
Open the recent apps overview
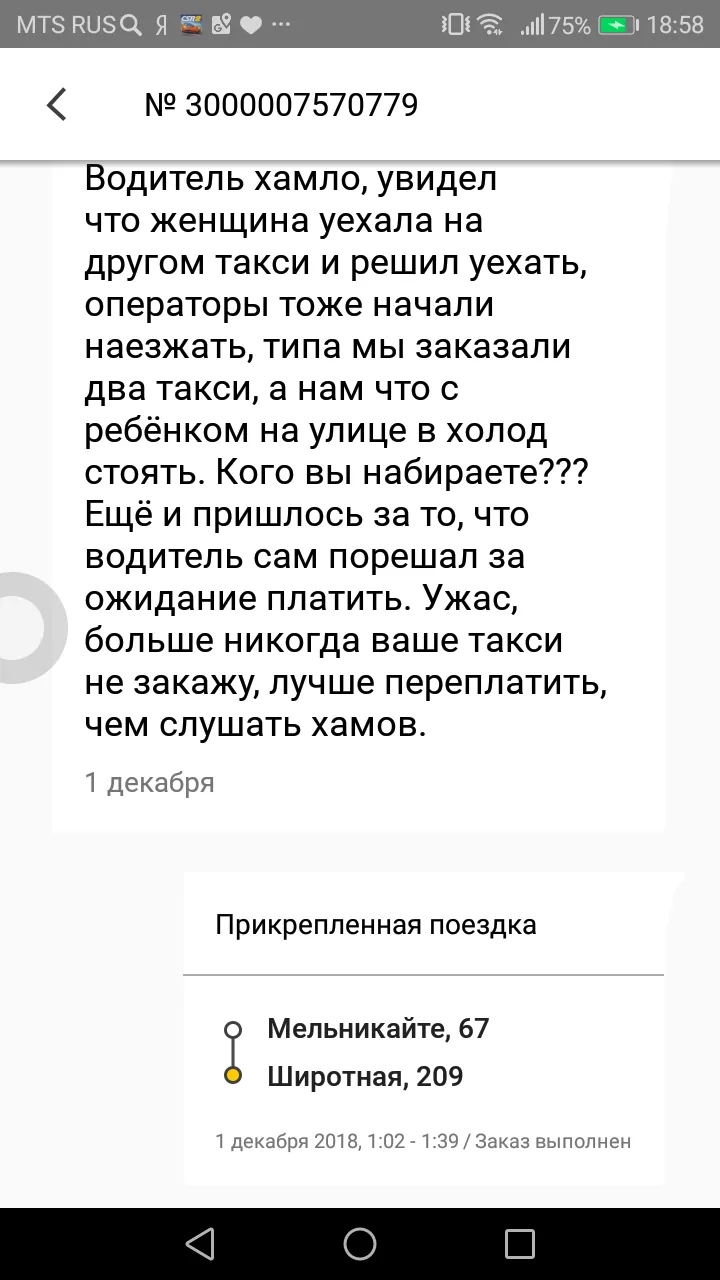coord(520,1243)
